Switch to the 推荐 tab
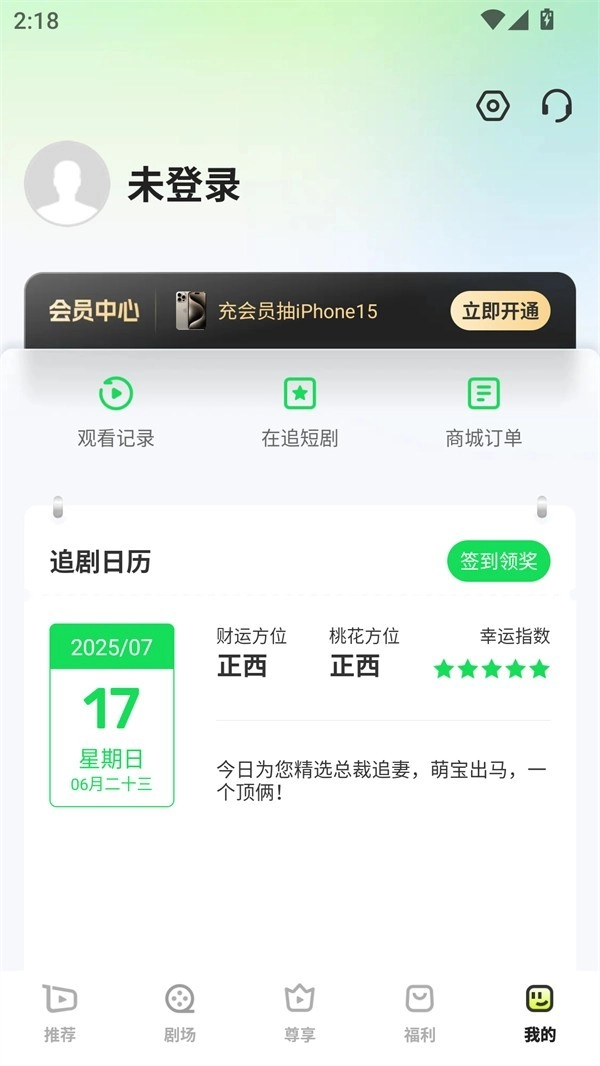 (x=60, y=1013)
